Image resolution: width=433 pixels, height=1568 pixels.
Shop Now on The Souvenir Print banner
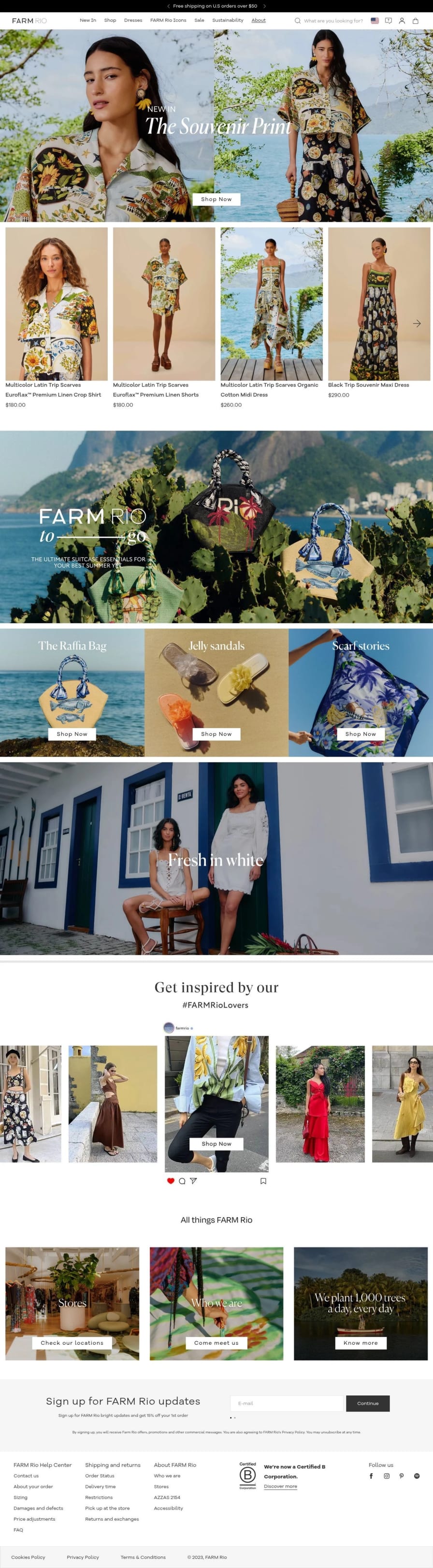click(216, 199)
